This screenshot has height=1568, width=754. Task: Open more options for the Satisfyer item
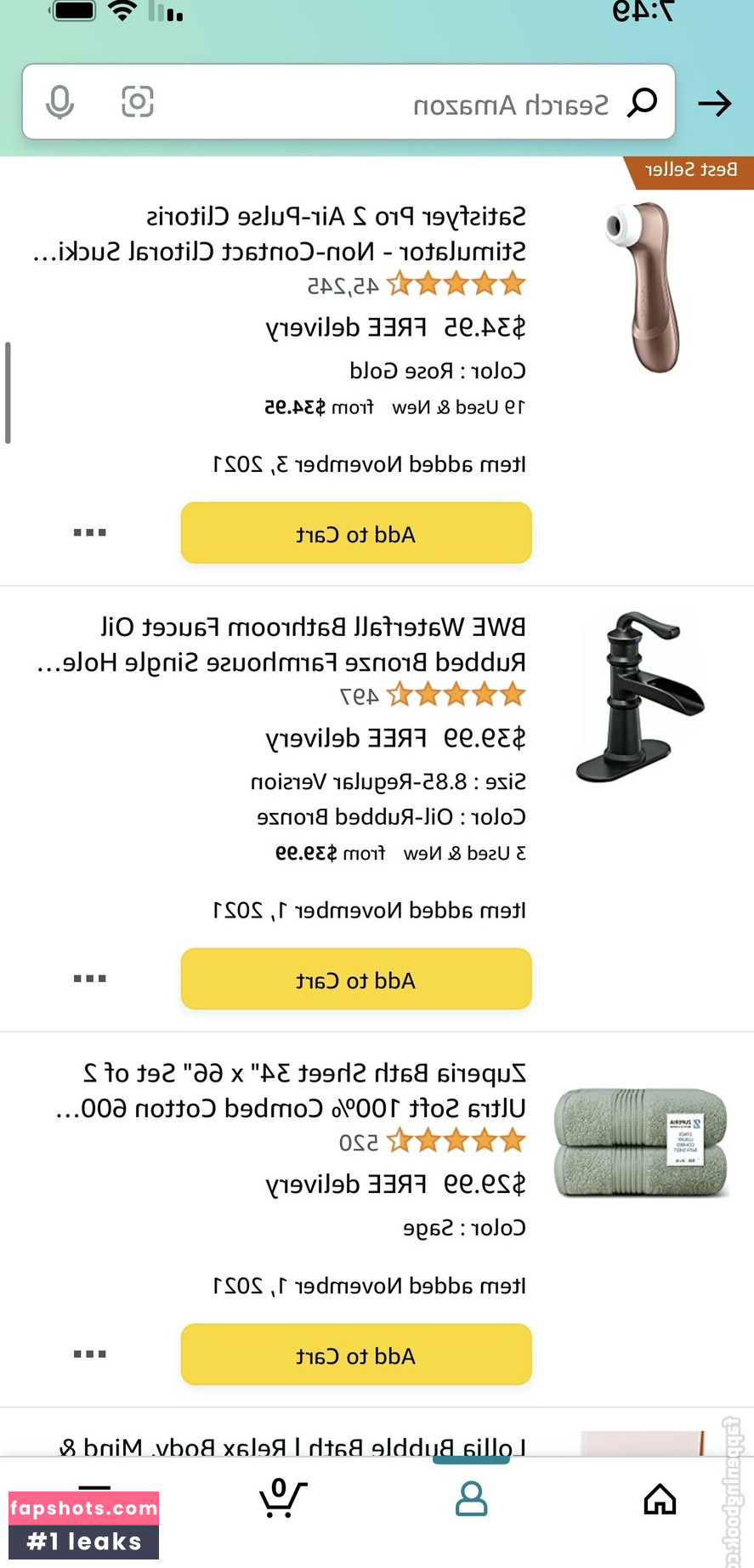tap(89, 533)
